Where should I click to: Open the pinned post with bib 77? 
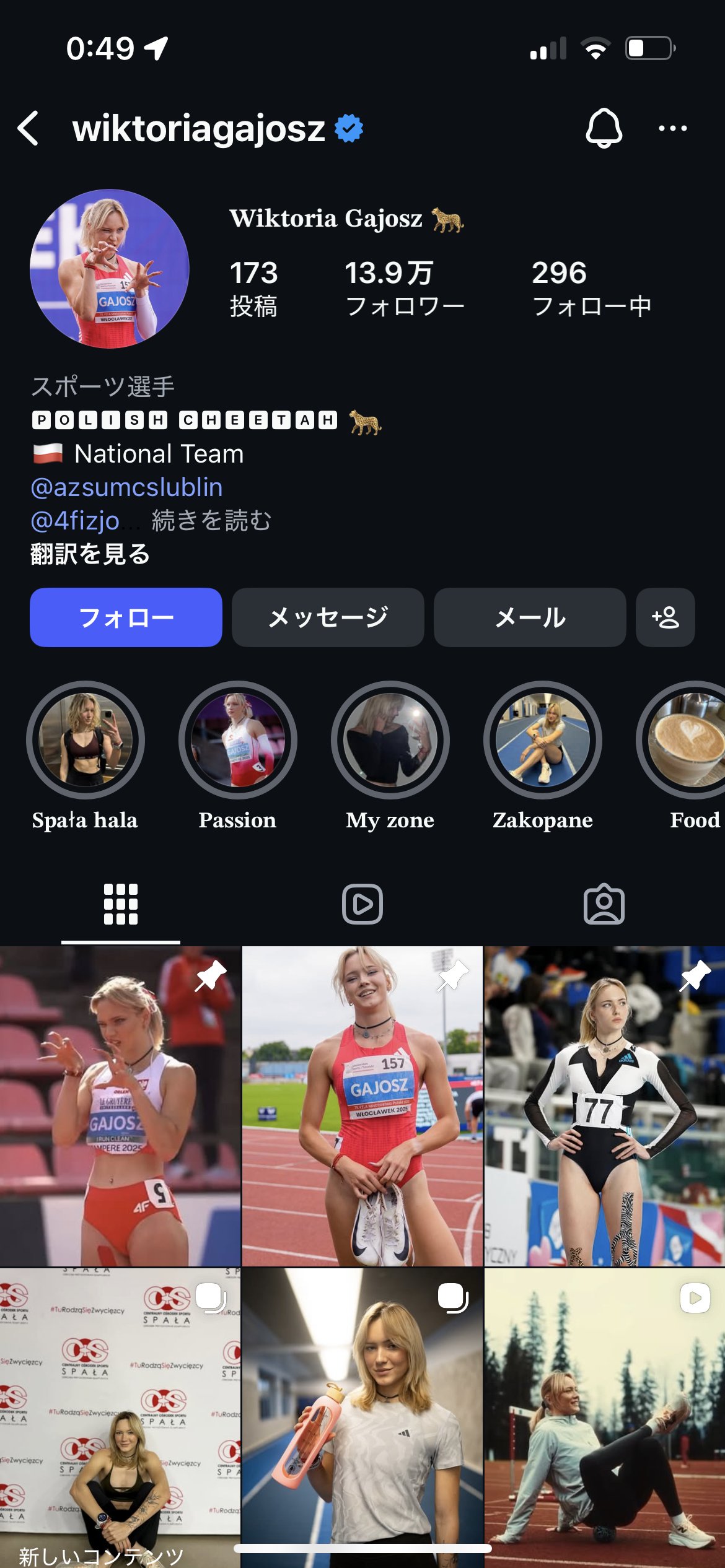(x=605, y=1106)
